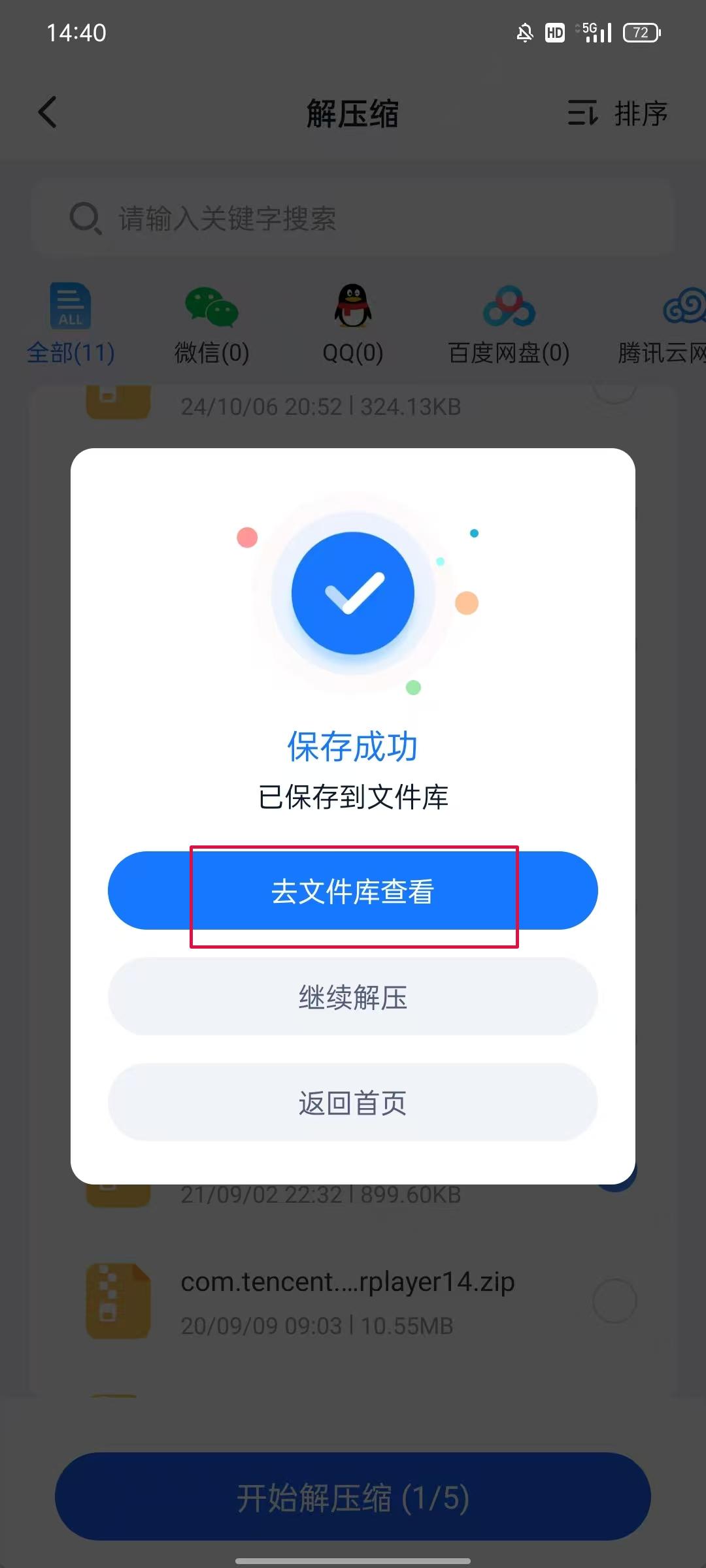Tap 返回首页 to go to home page
This screenshot has width=706, height=1568.
coord(353,1103)
